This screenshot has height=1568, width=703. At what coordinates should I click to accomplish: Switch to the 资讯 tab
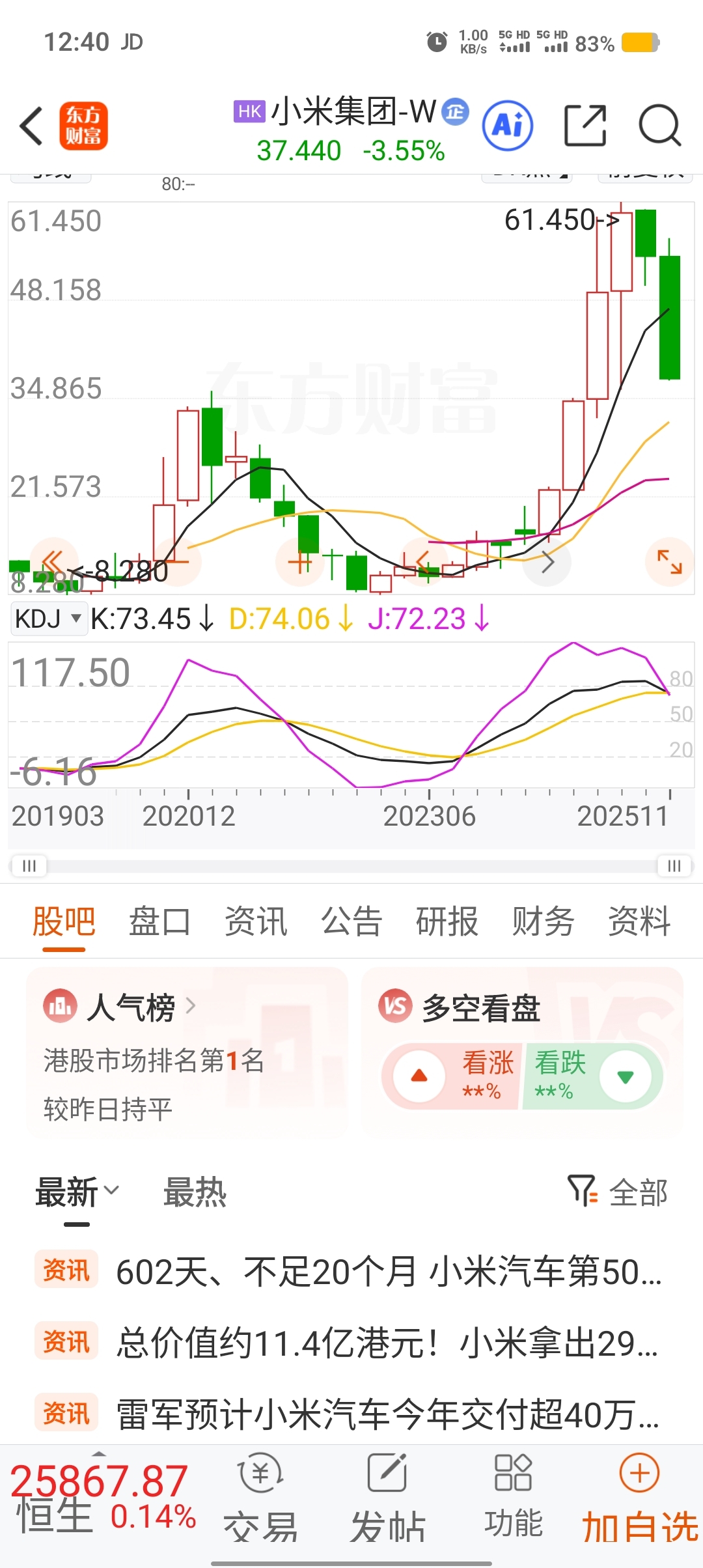256,921
